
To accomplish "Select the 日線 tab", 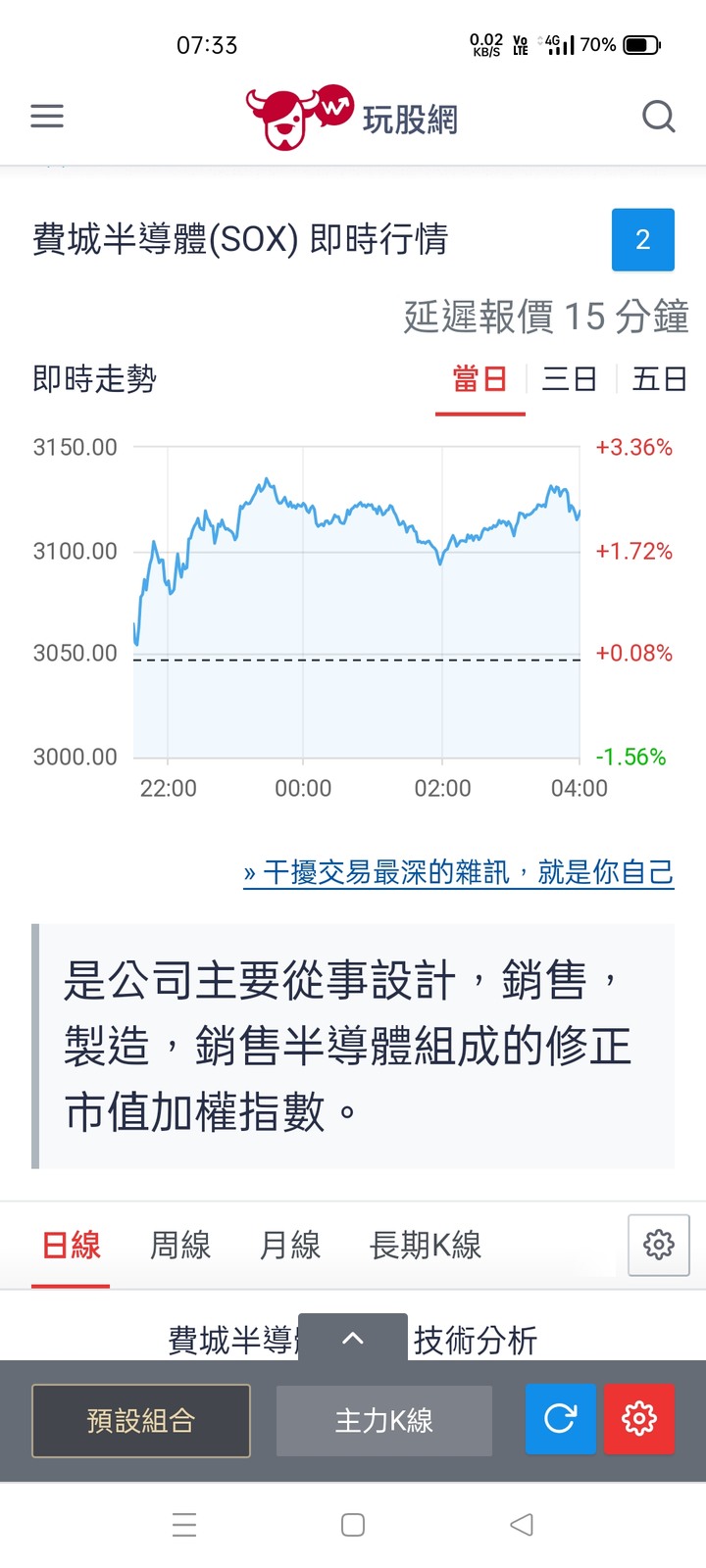I will pos(71,1246).
